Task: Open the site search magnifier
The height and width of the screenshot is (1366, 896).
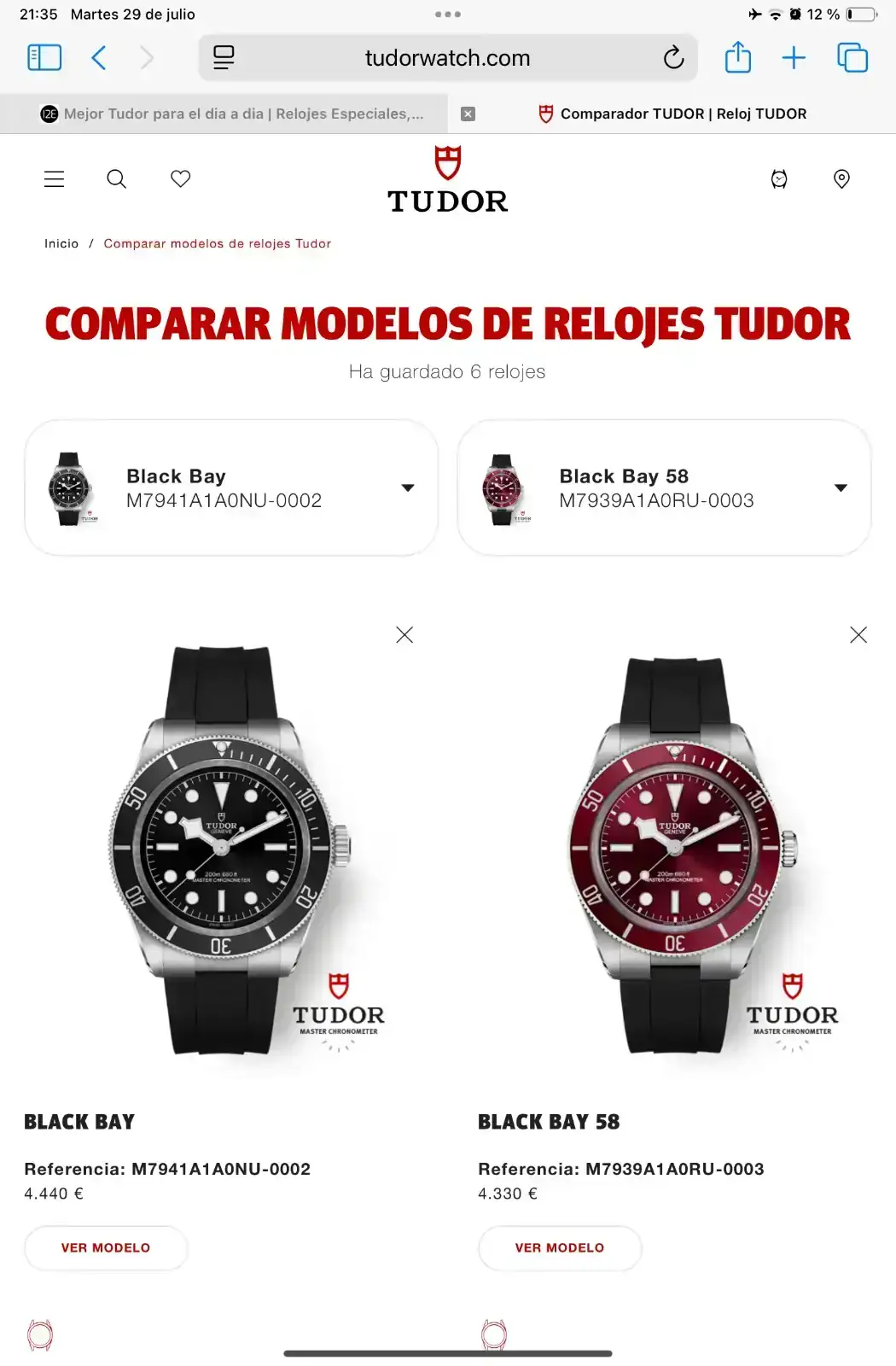Action: (116, 178)
